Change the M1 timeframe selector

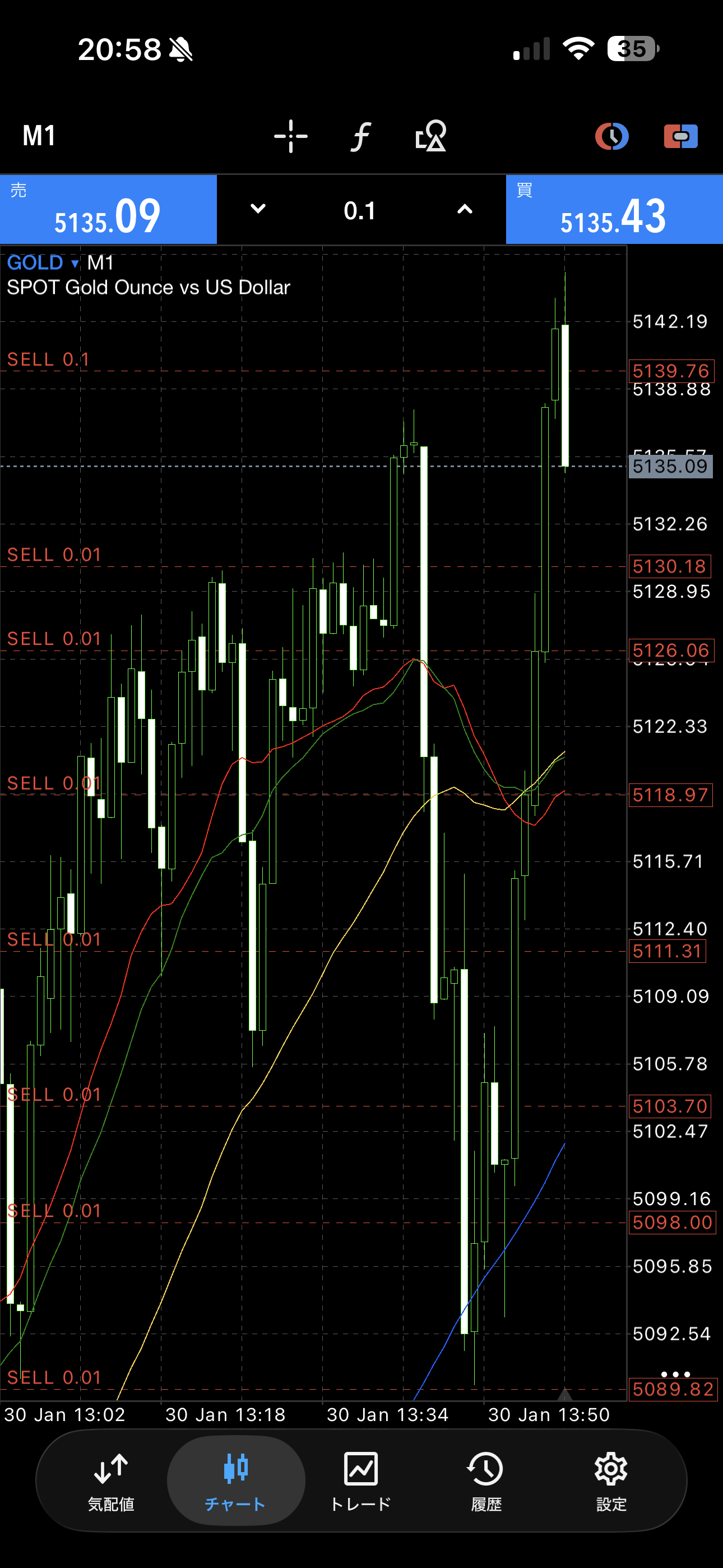[x=39, y=135]
